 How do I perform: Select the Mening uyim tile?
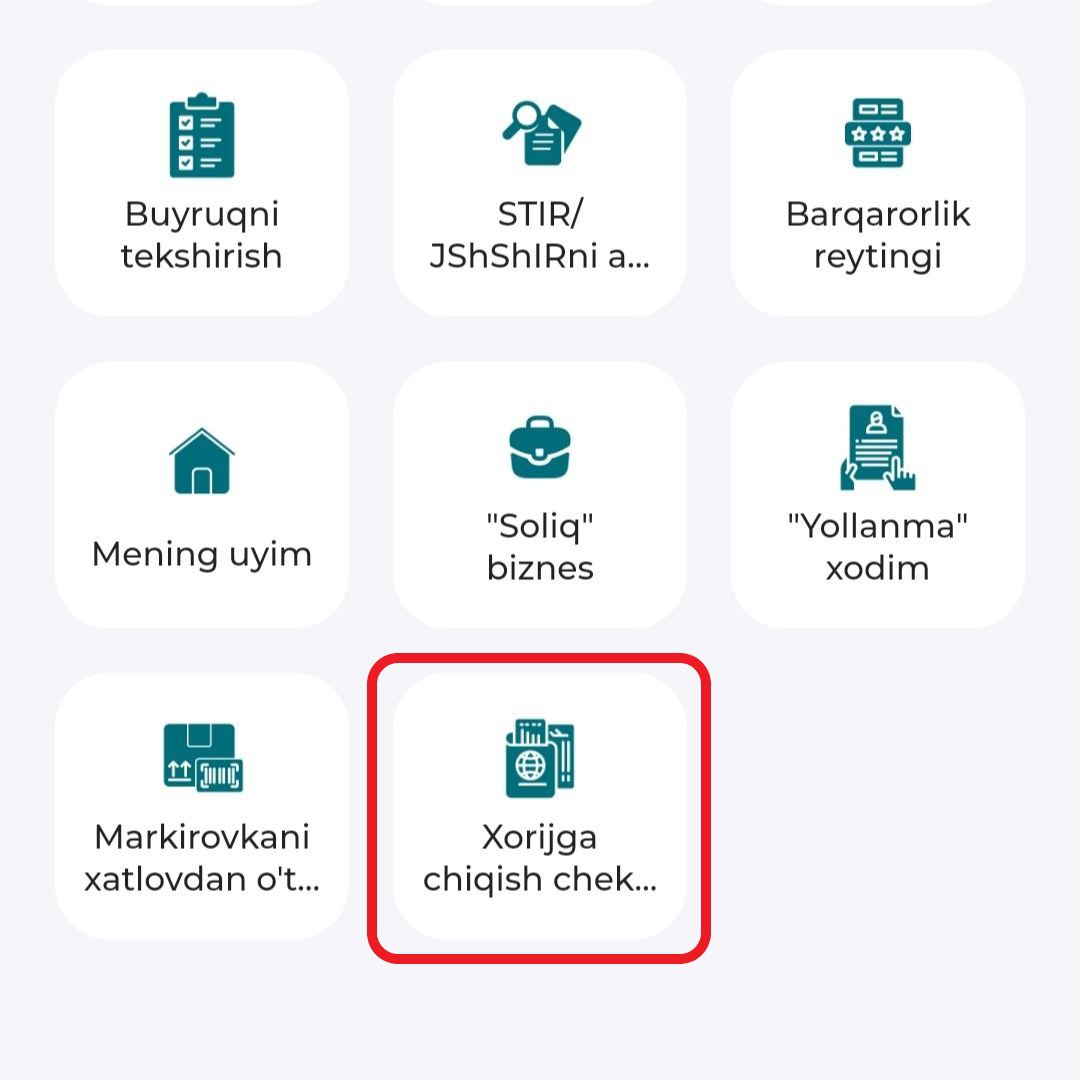(202, 496)
